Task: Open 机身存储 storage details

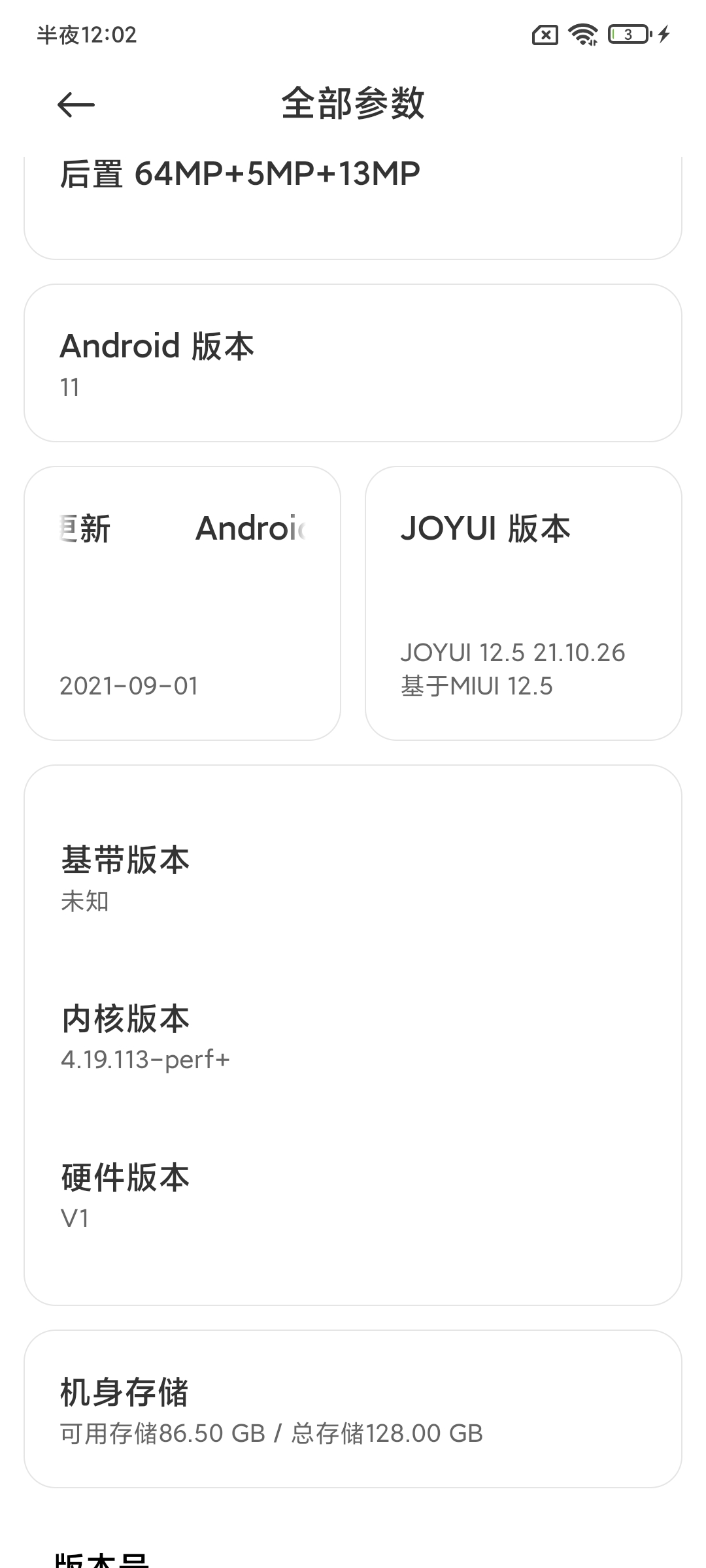Action: (x=353, y=1409)
